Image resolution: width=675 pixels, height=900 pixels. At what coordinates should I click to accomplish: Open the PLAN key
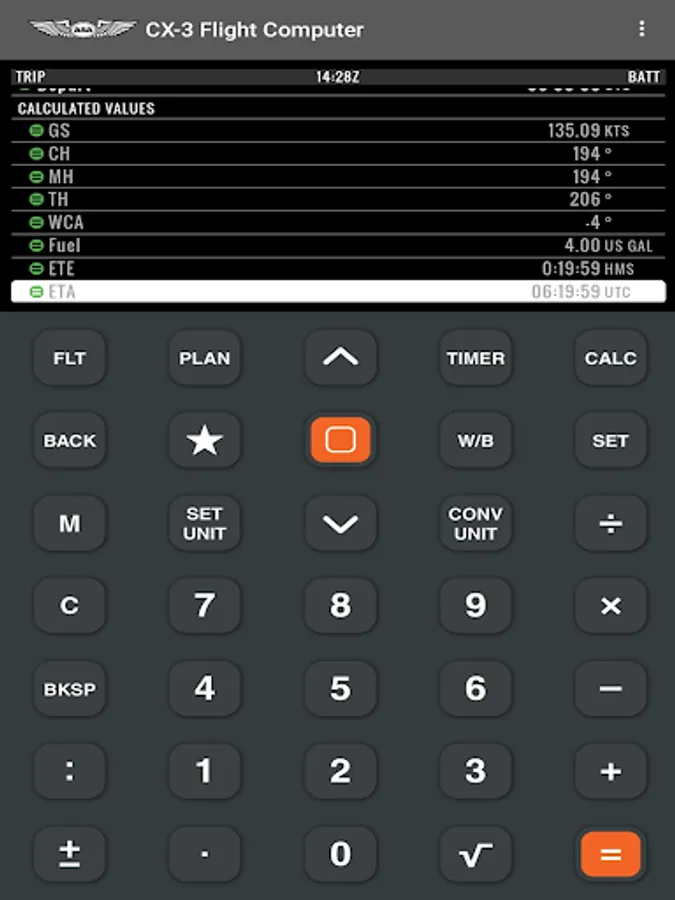click(x=205, y=358)
